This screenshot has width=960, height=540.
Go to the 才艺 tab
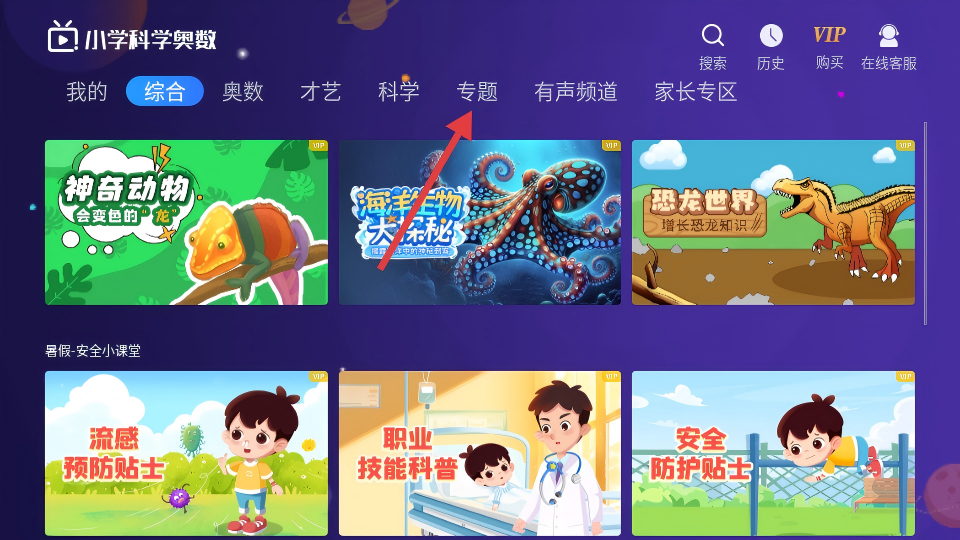321,92
